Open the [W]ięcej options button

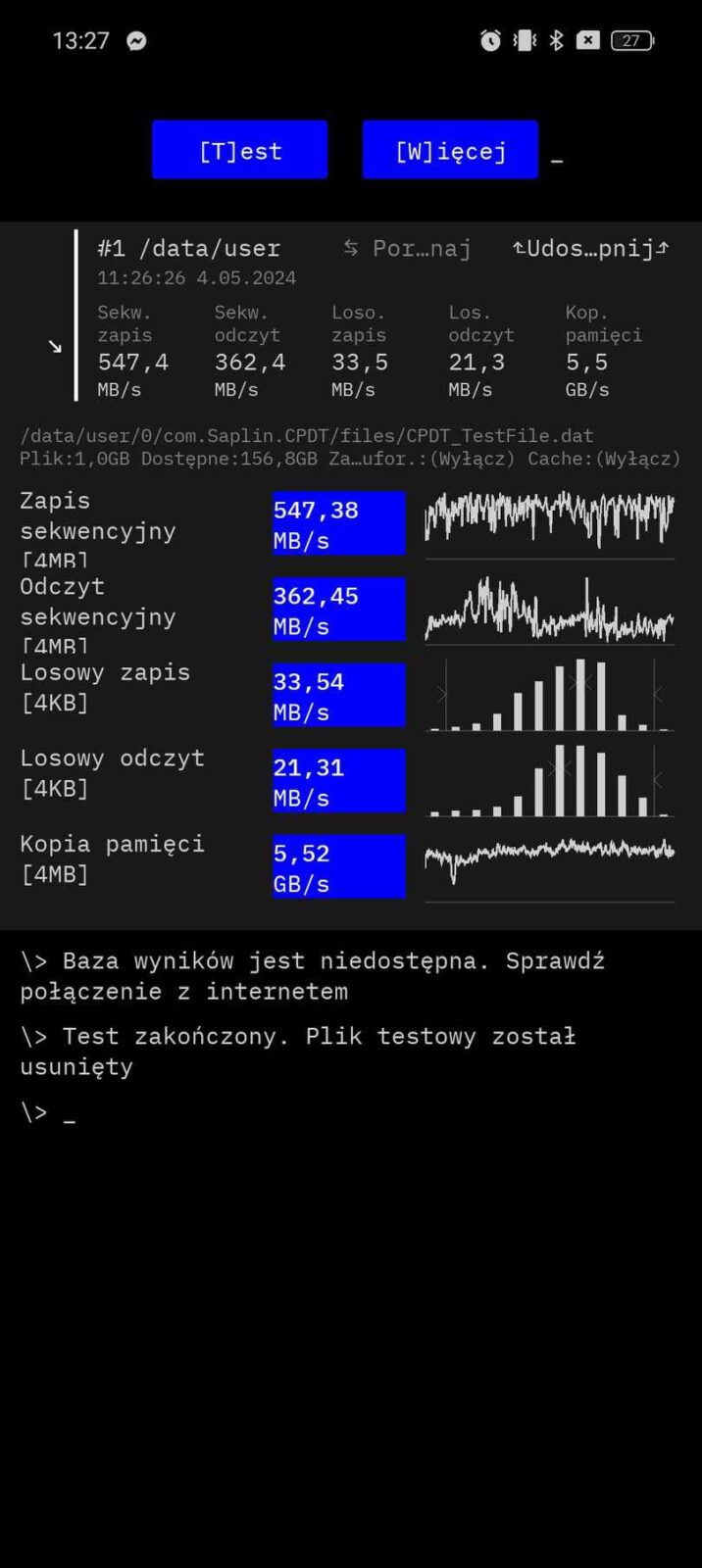click(450, 150)
